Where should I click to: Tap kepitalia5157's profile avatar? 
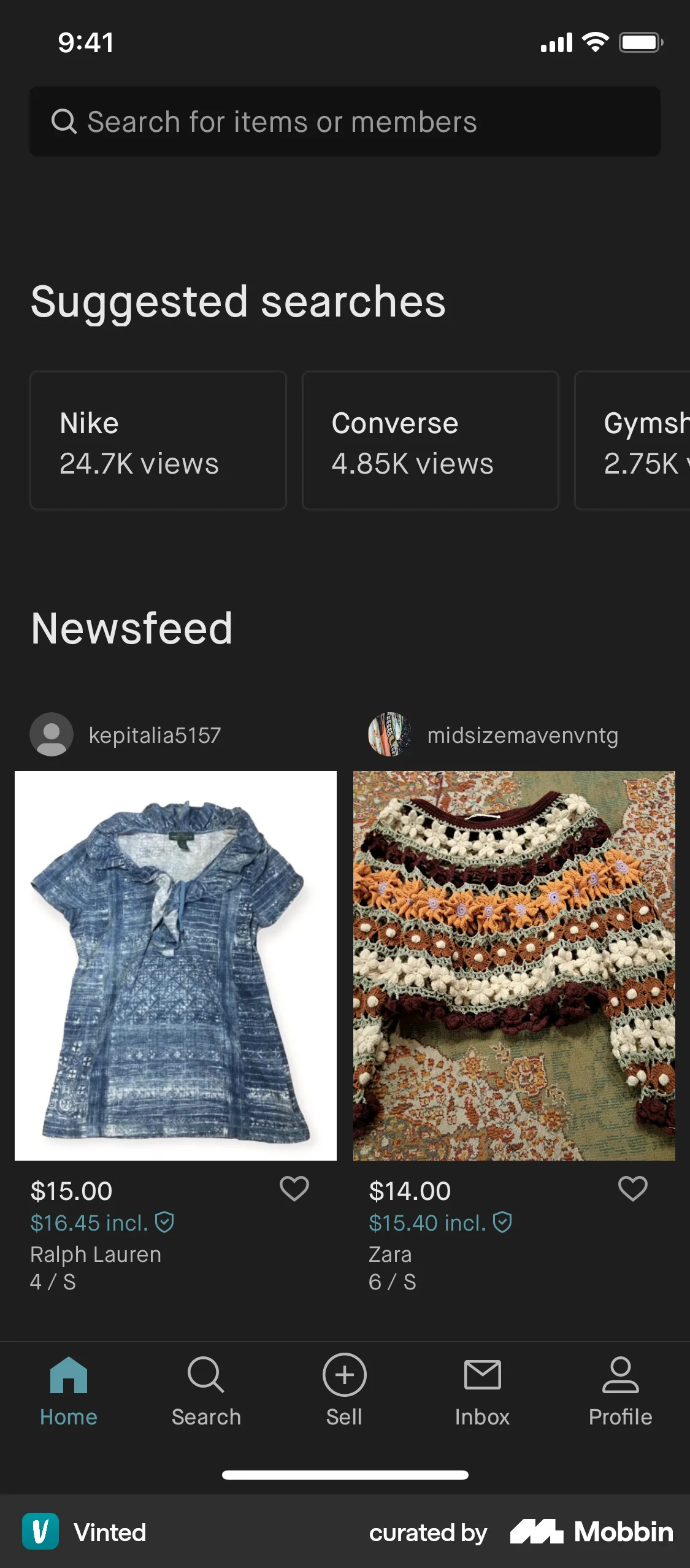click(52, 734)
